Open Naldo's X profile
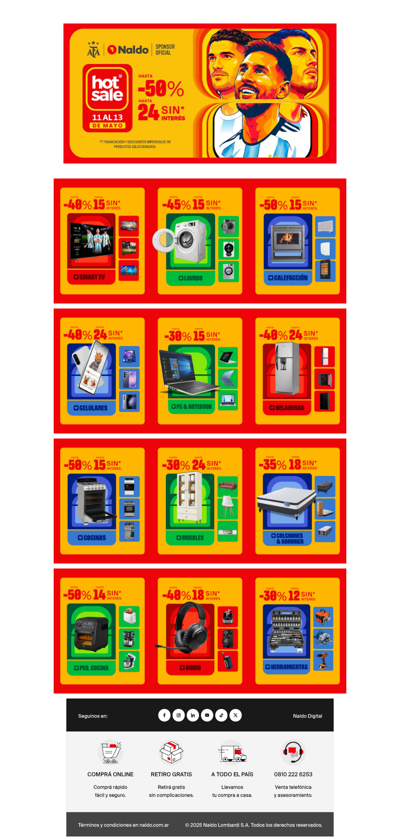 pyautogui.click(x=236, y=715)
